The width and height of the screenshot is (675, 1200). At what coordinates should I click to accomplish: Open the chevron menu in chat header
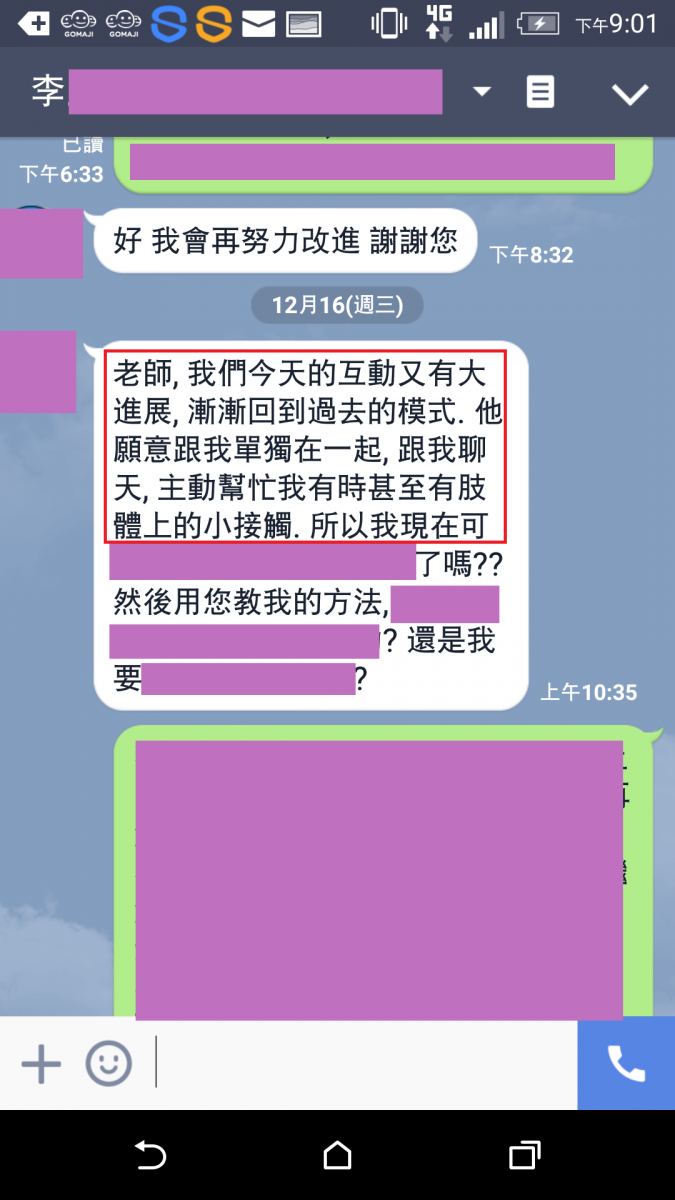click(630, 94)
